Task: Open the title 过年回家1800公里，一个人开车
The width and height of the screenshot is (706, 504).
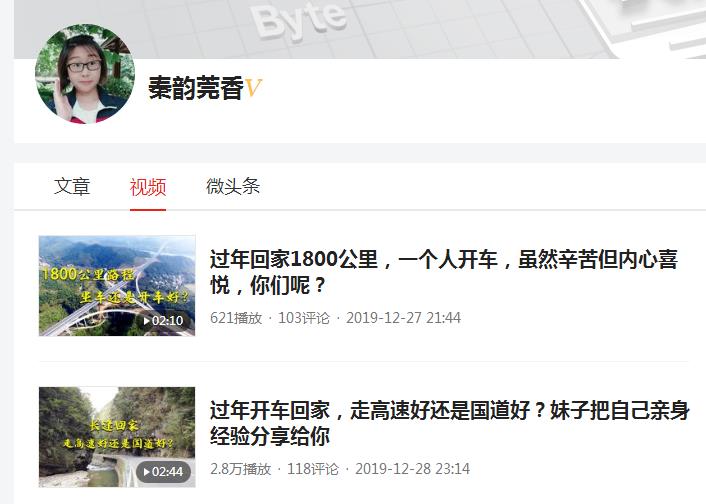Action: tap(443, 272)
